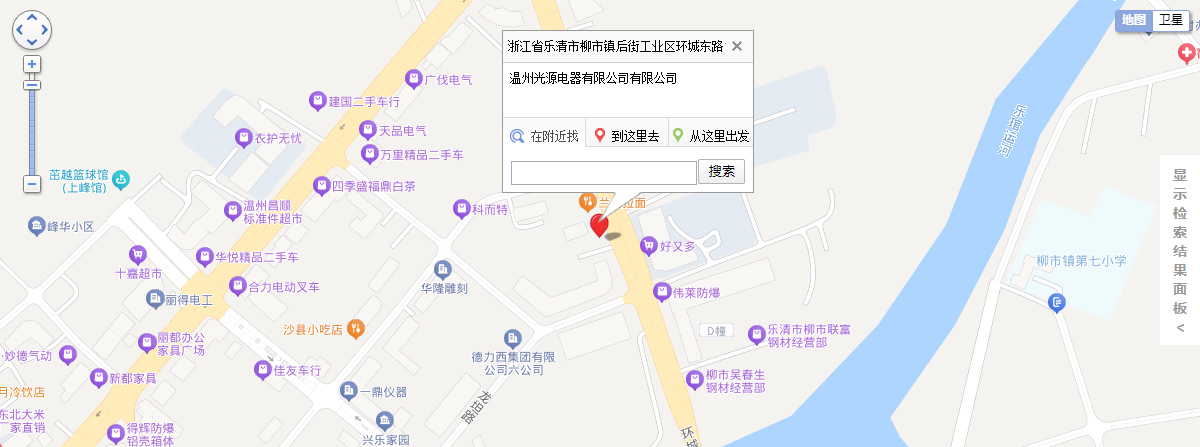Select the 到这里去 tab
Screen dimensions: 1200x447
tap(627, 136)
